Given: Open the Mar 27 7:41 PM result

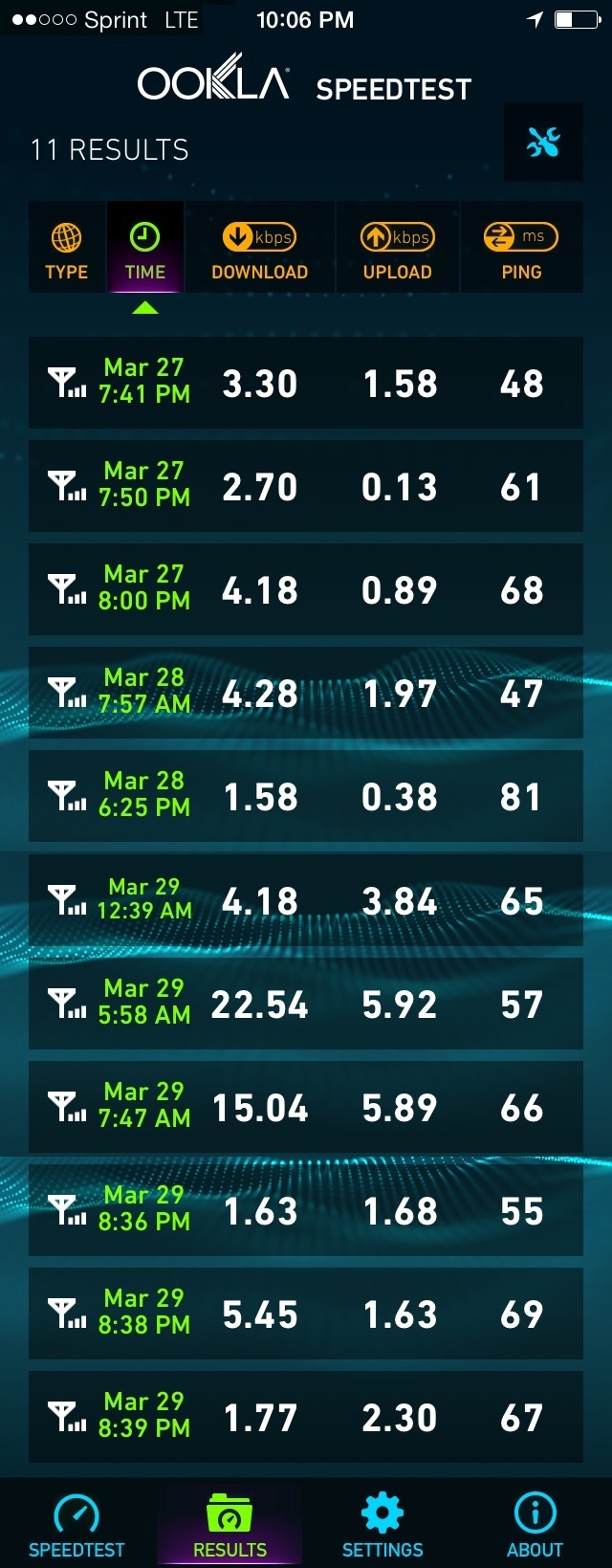Looking at the screenshot, I should coord(306,383).
